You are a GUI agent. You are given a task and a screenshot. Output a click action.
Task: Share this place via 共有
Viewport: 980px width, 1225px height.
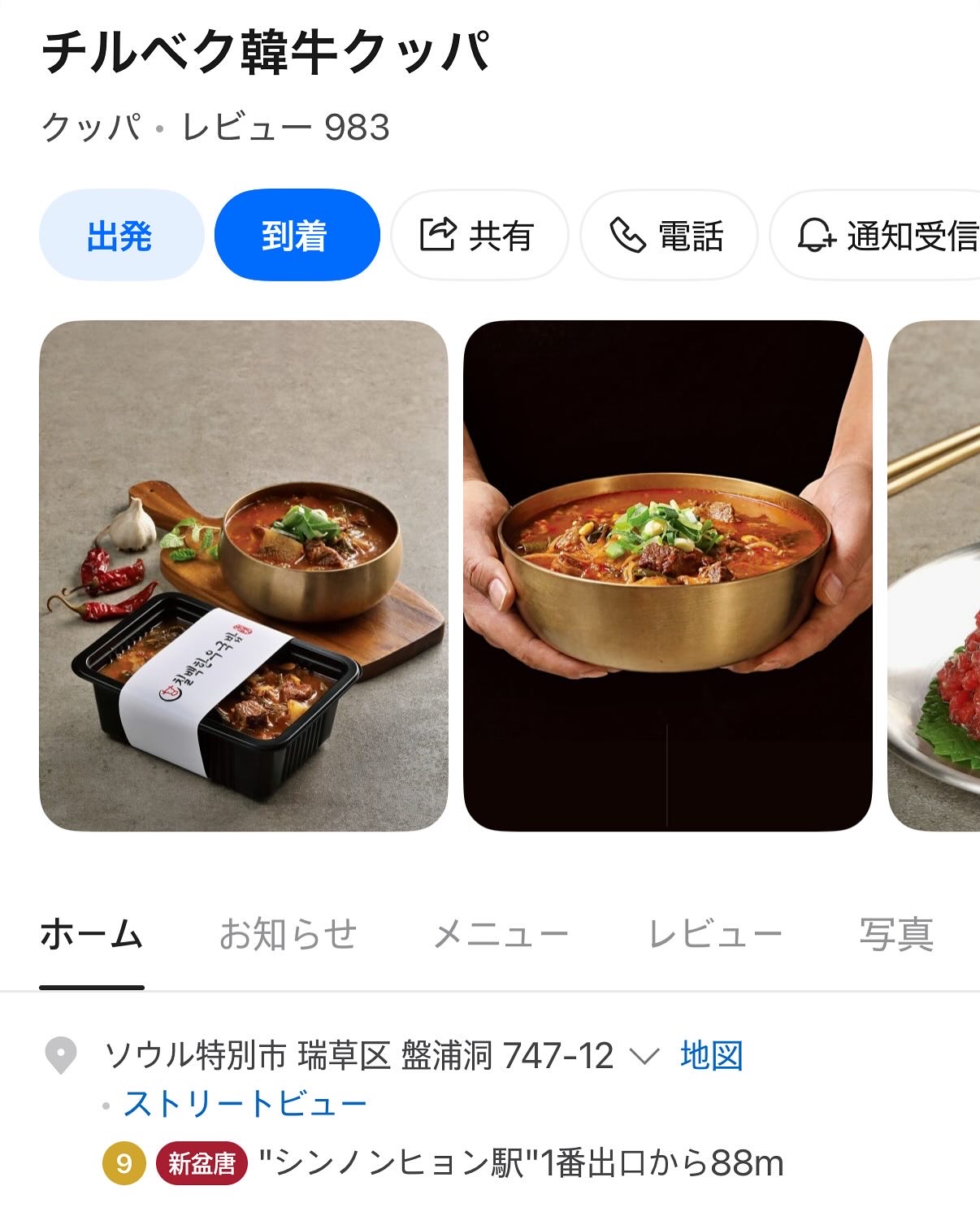coord(479,236)
